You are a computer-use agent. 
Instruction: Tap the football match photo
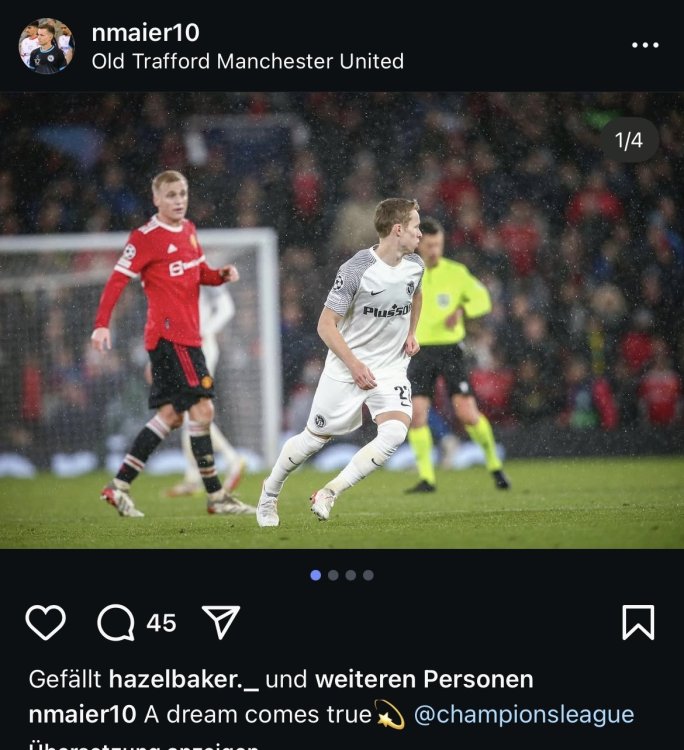pyautogui.click(x=342, y=320)
